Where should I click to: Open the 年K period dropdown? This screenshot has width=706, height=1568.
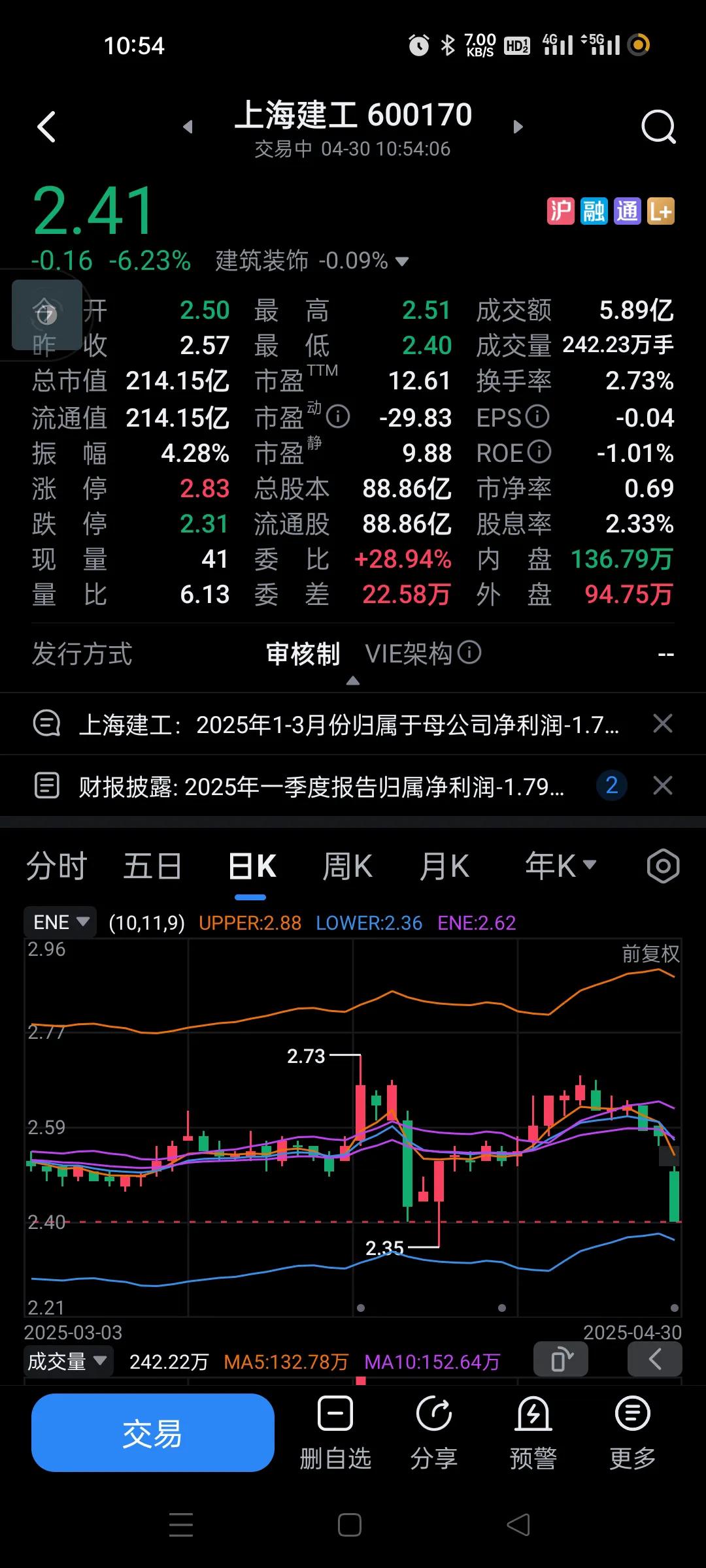click(x=561, y=866)
